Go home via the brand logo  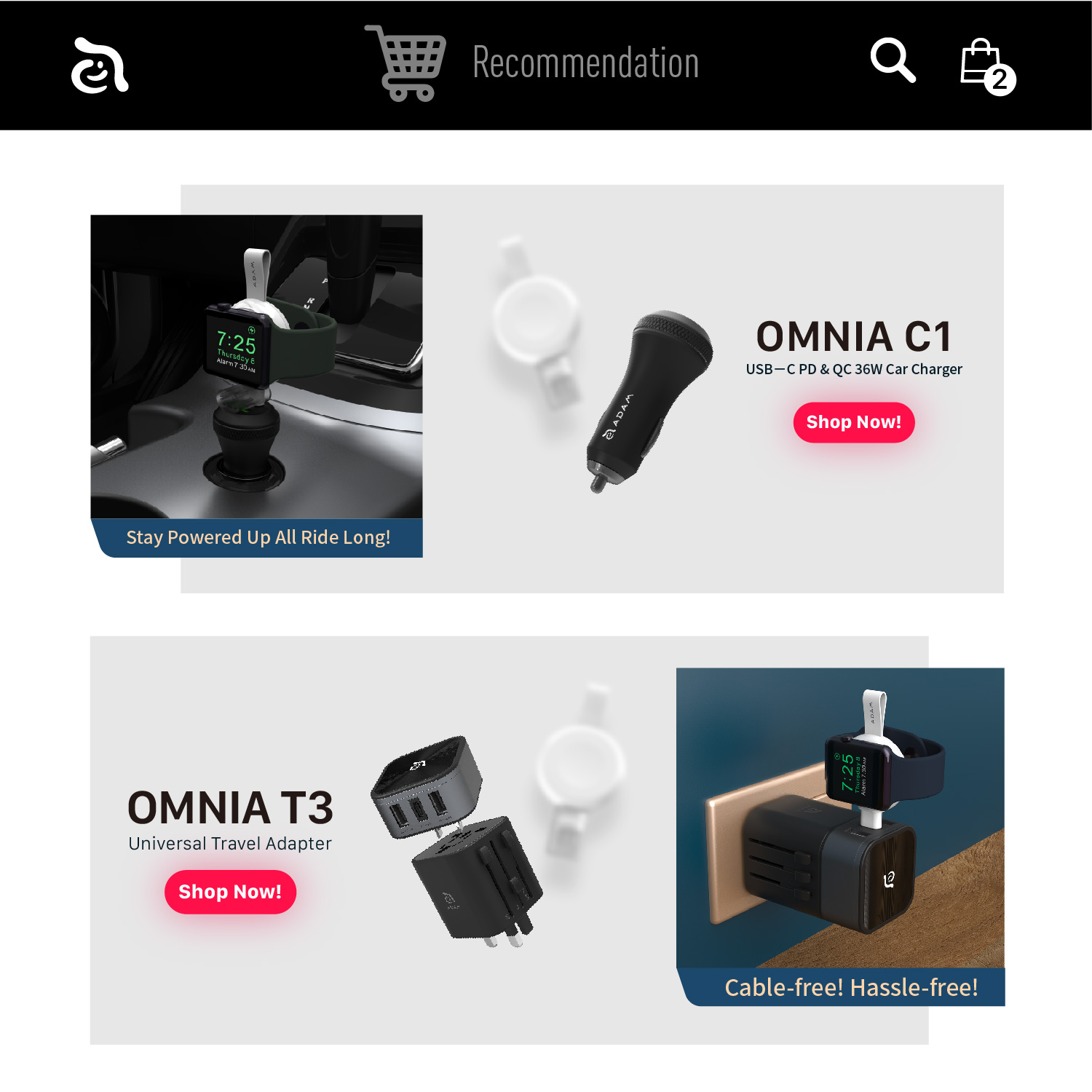[x=100, y=66]
